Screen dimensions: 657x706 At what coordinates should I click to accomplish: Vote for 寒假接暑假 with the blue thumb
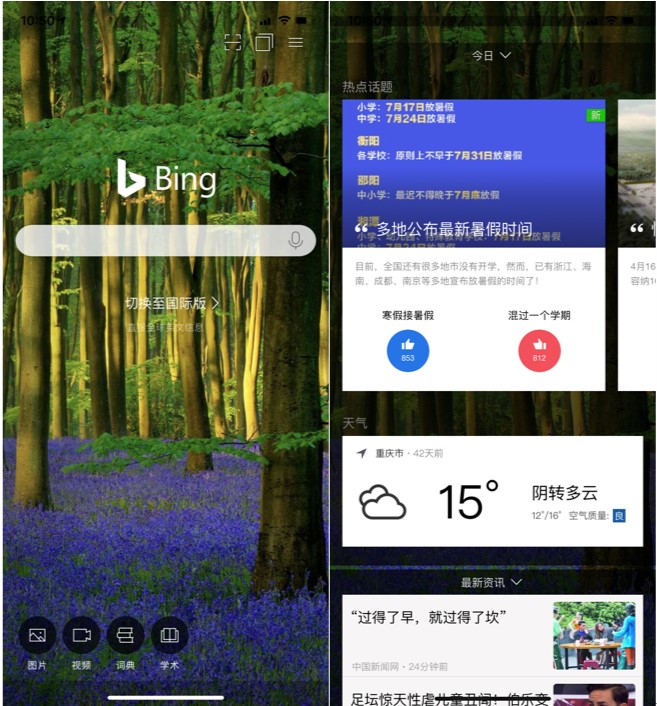[408, 350]
